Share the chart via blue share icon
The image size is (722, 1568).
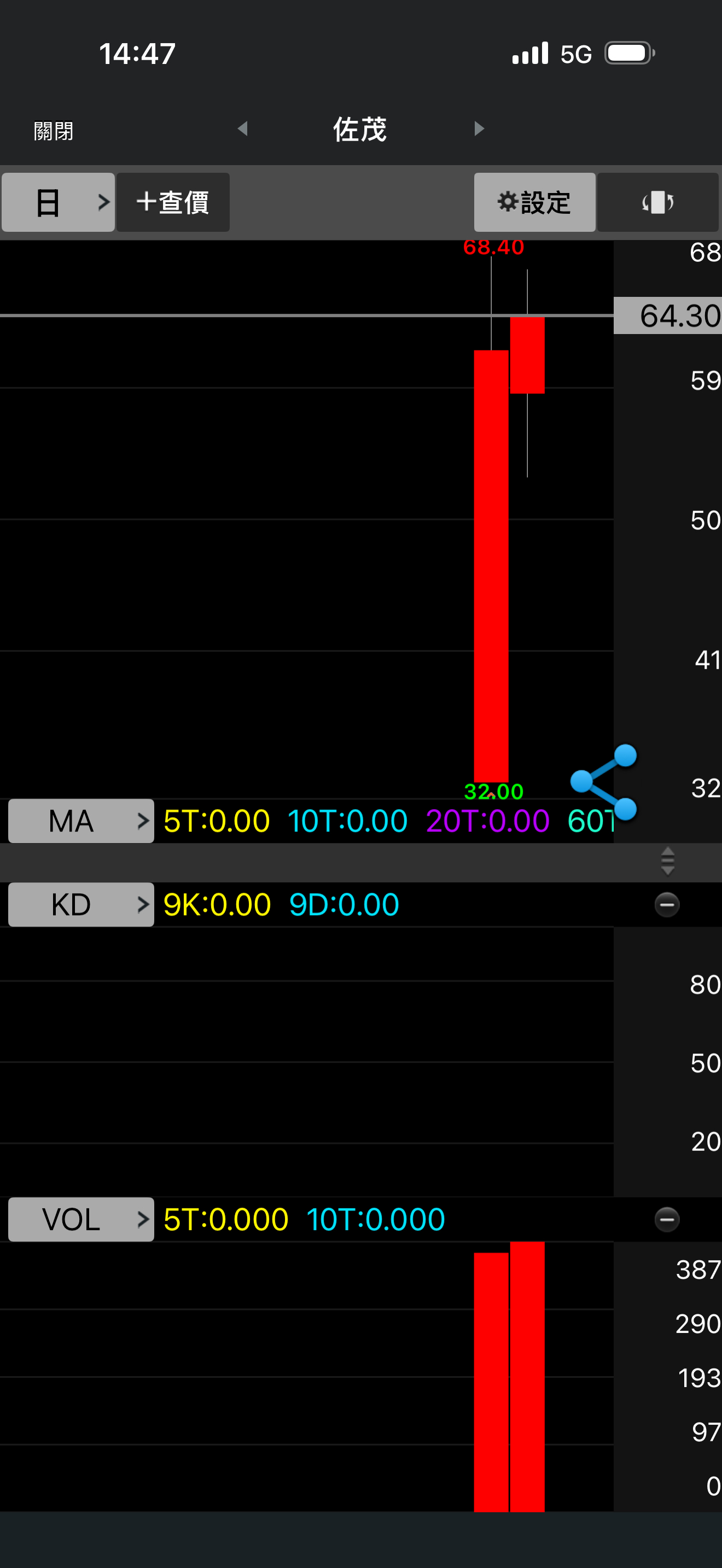(604, 782)
